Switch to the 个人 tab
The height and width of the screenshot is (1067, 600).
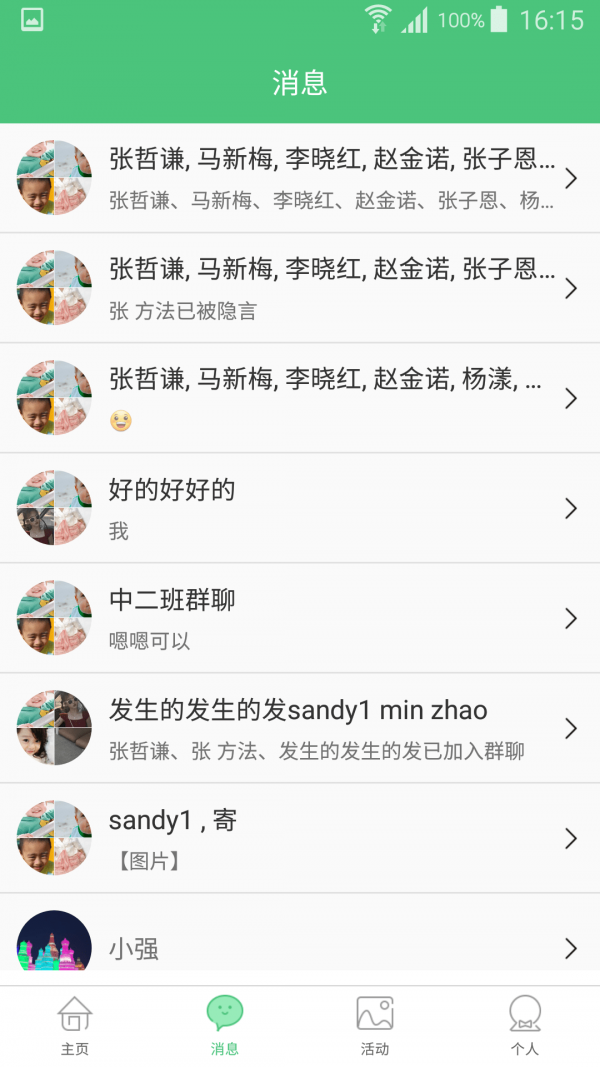pos(525,1026)
